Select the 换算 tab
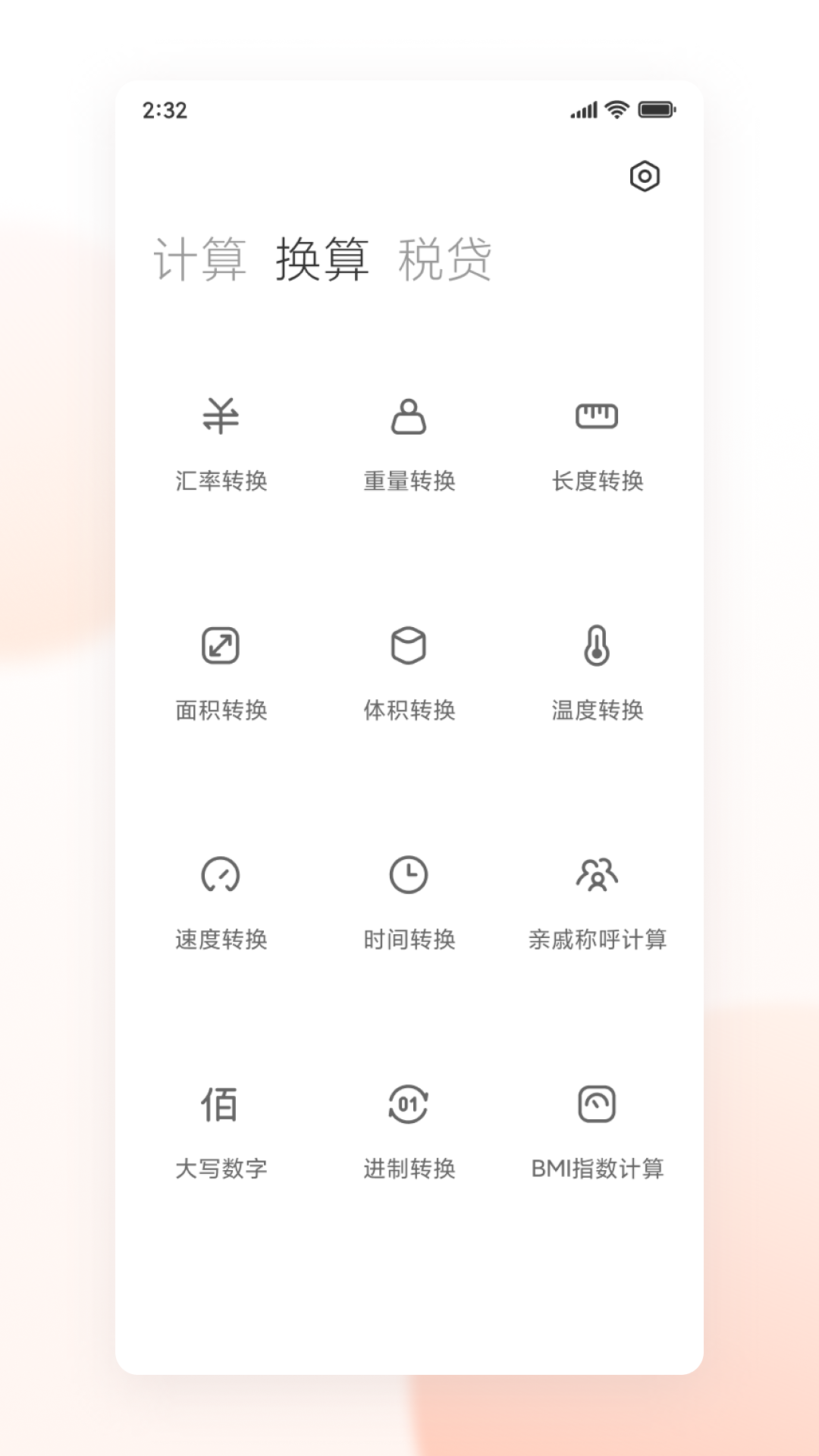Viewport: 819px width, 1456px height. point(323,262)
